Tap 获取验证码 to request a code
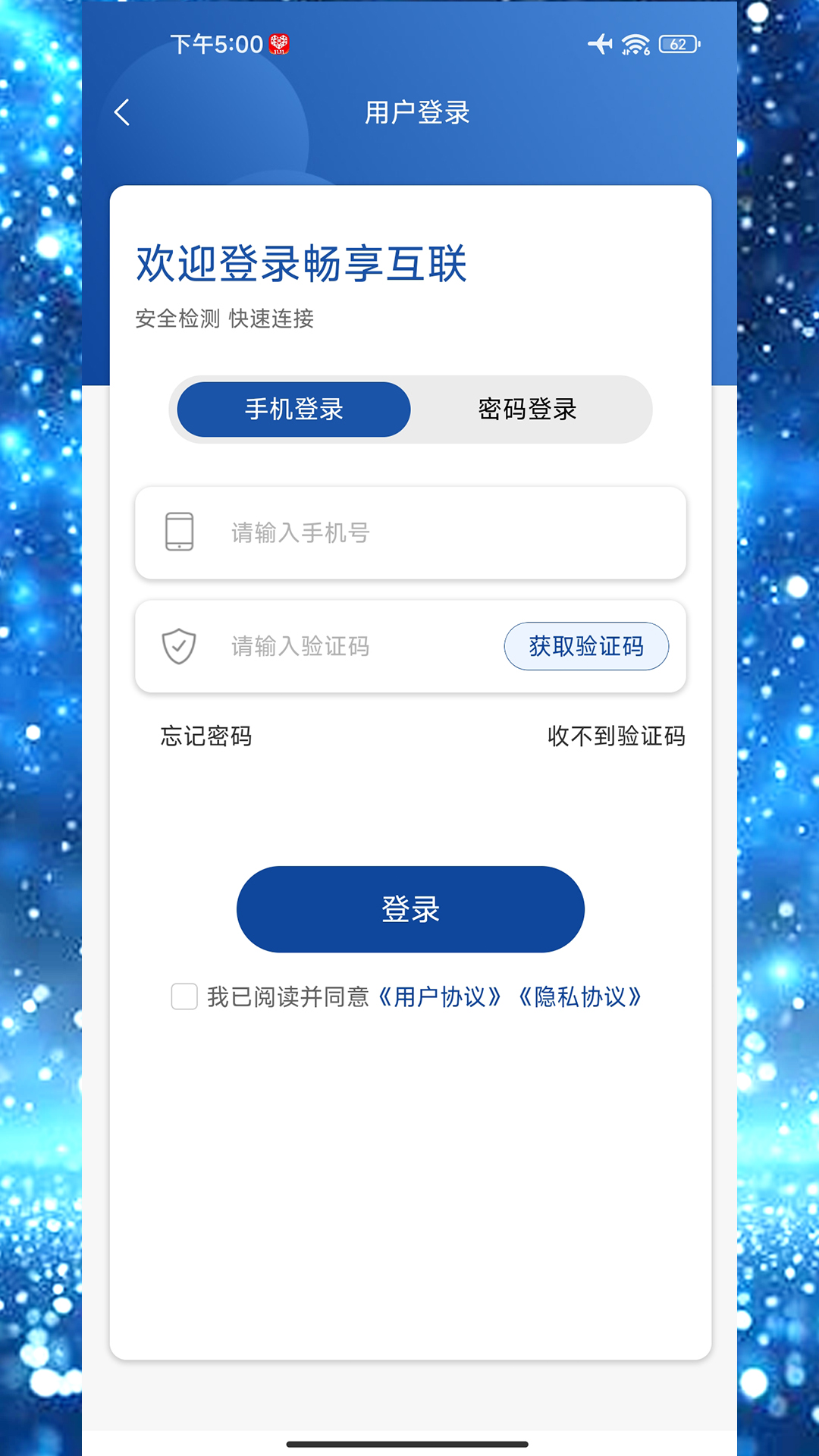Screen dimensions: 819x1456 586,647
